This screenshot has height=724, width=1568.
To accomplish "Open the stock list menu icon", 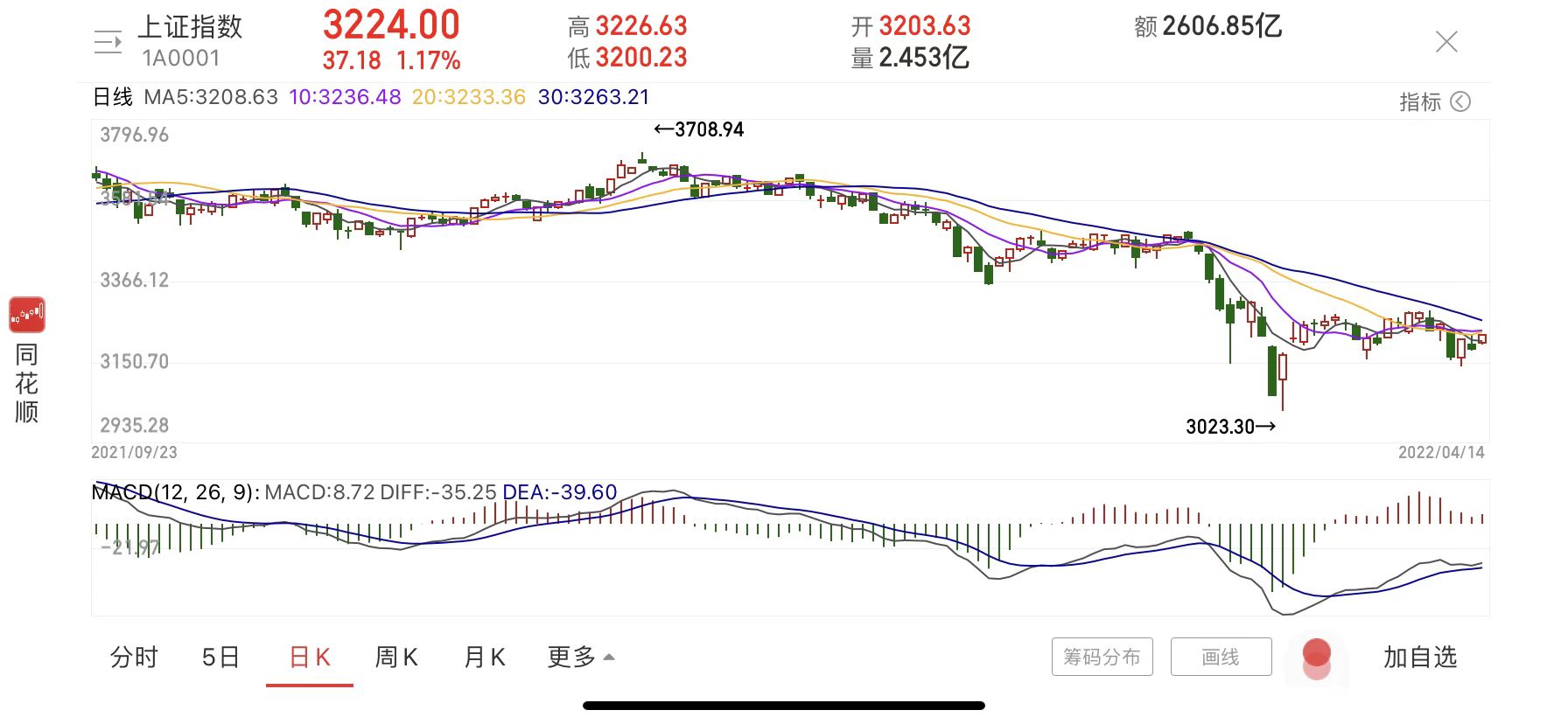I will click(x=108, y=42).
